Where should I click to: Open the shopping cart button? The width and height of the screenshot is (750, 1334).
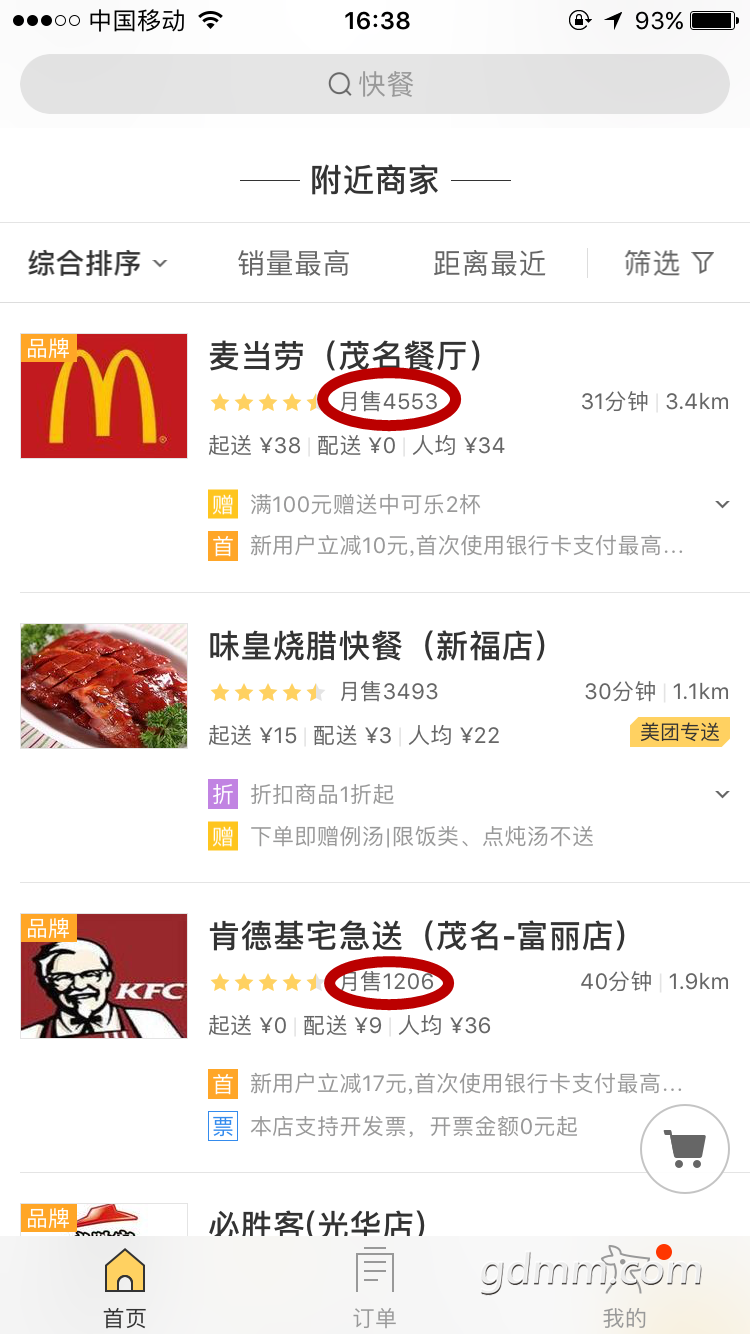point(685,1149)
